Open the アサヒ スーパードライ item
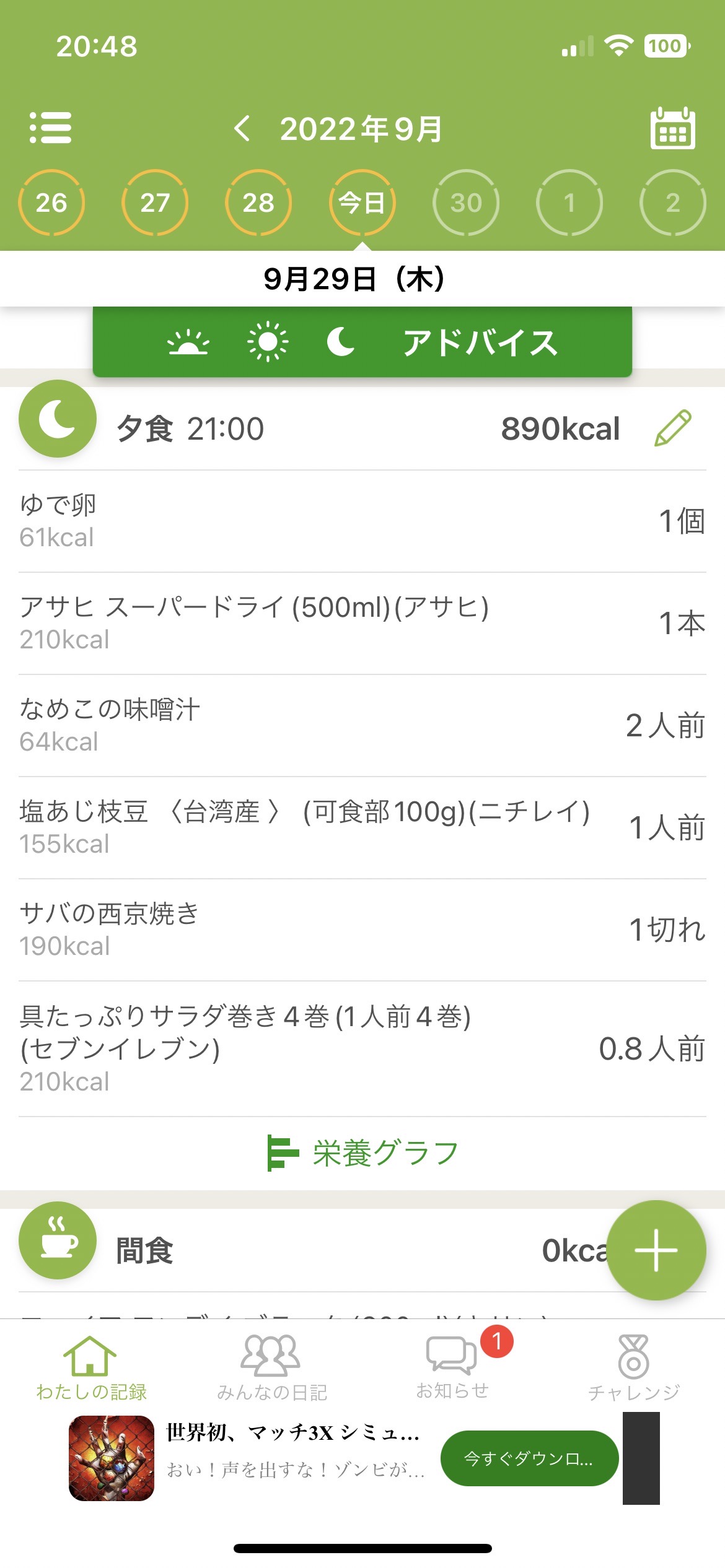 (362, 624)
